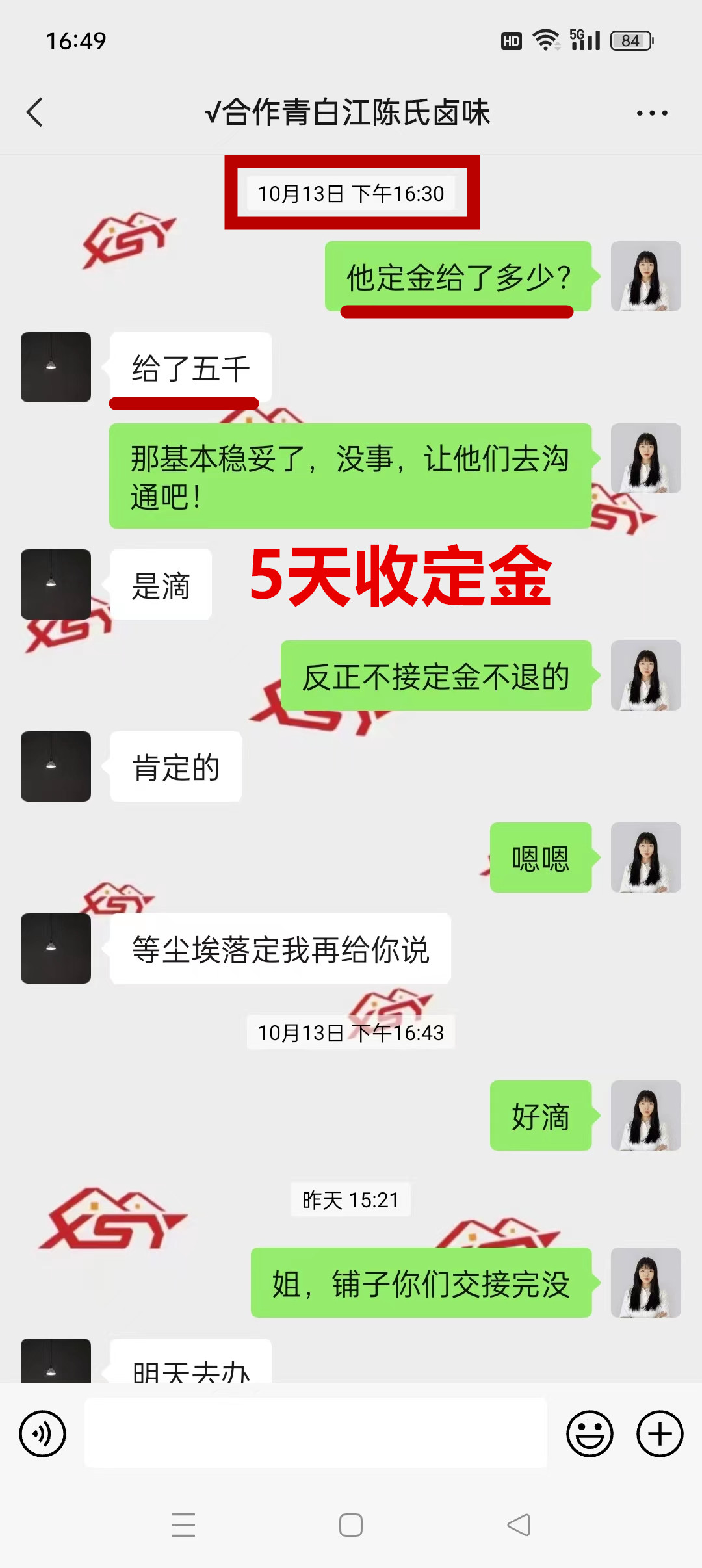Open the emoji sticker panel
Image resolution: width=702 pixels, height=1568 pixels.
tap(590, 1433)
